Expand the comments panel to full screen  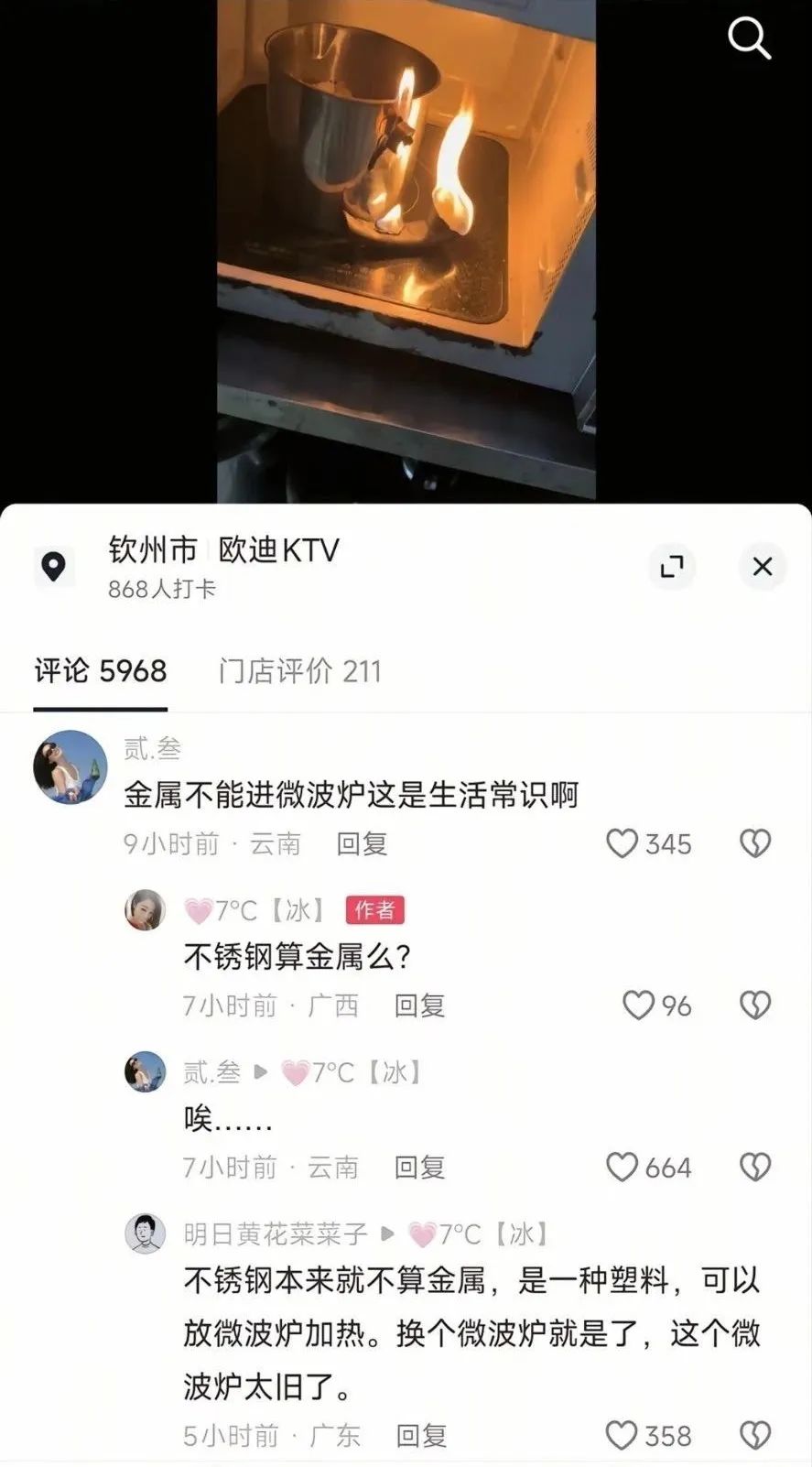click(672, 566)
